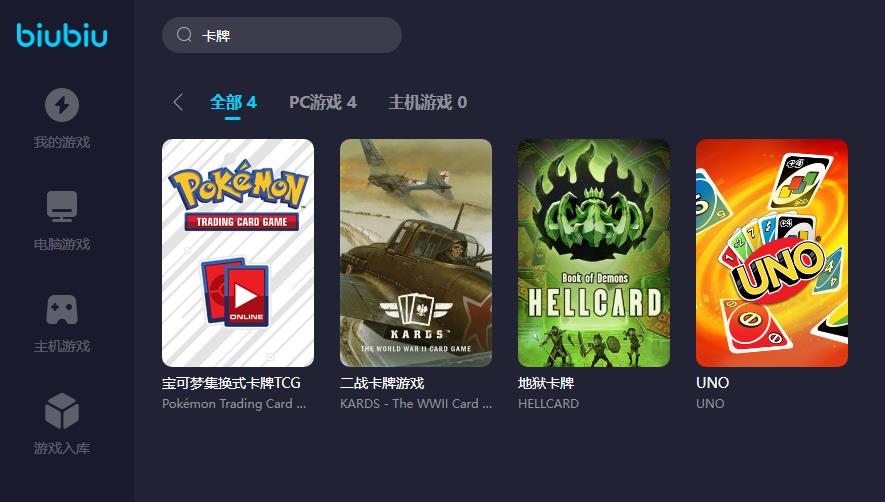Switch to the 主机游戏 0 tab
Viewport: 885px width, 502px height.
427,102
